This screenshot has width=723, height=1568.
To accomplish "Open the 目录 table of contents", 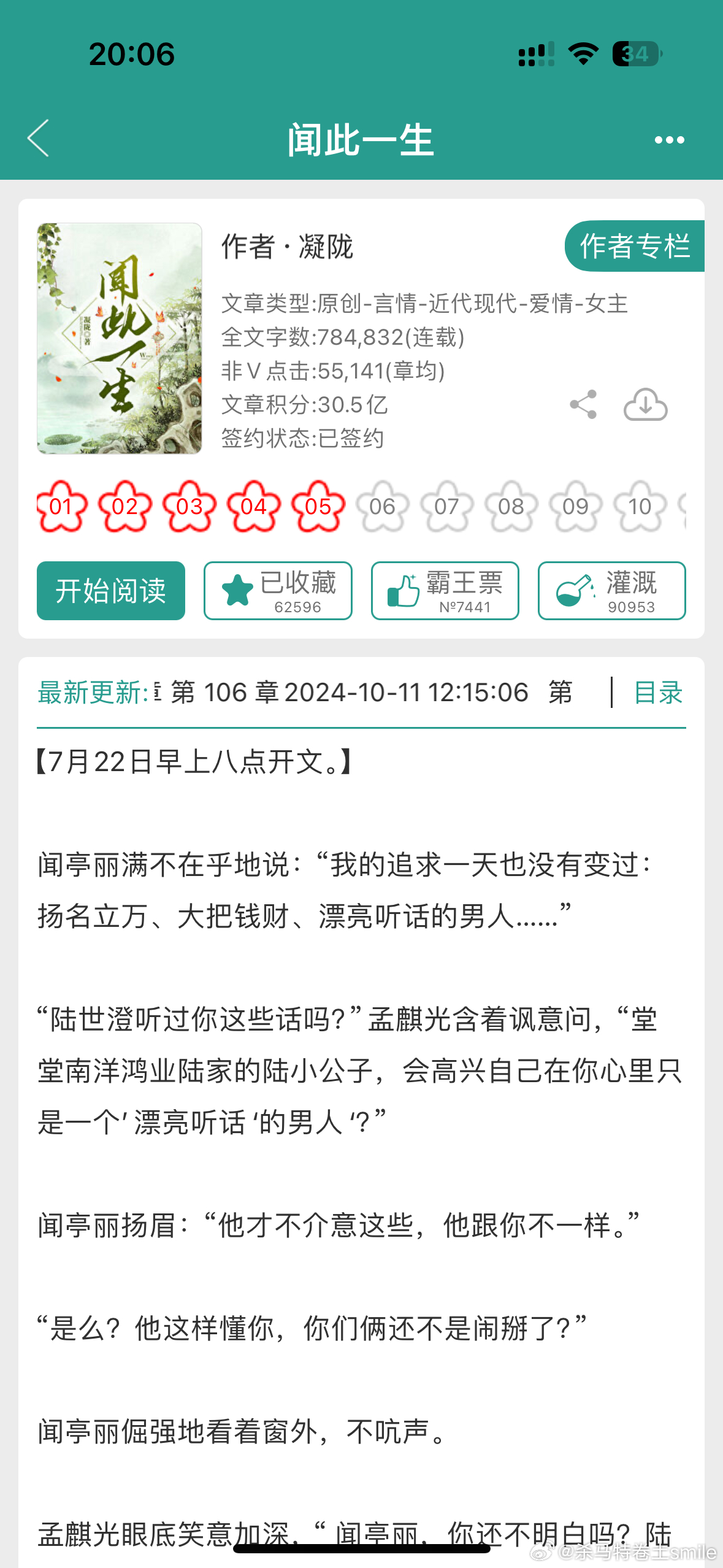I will (658, 693).
